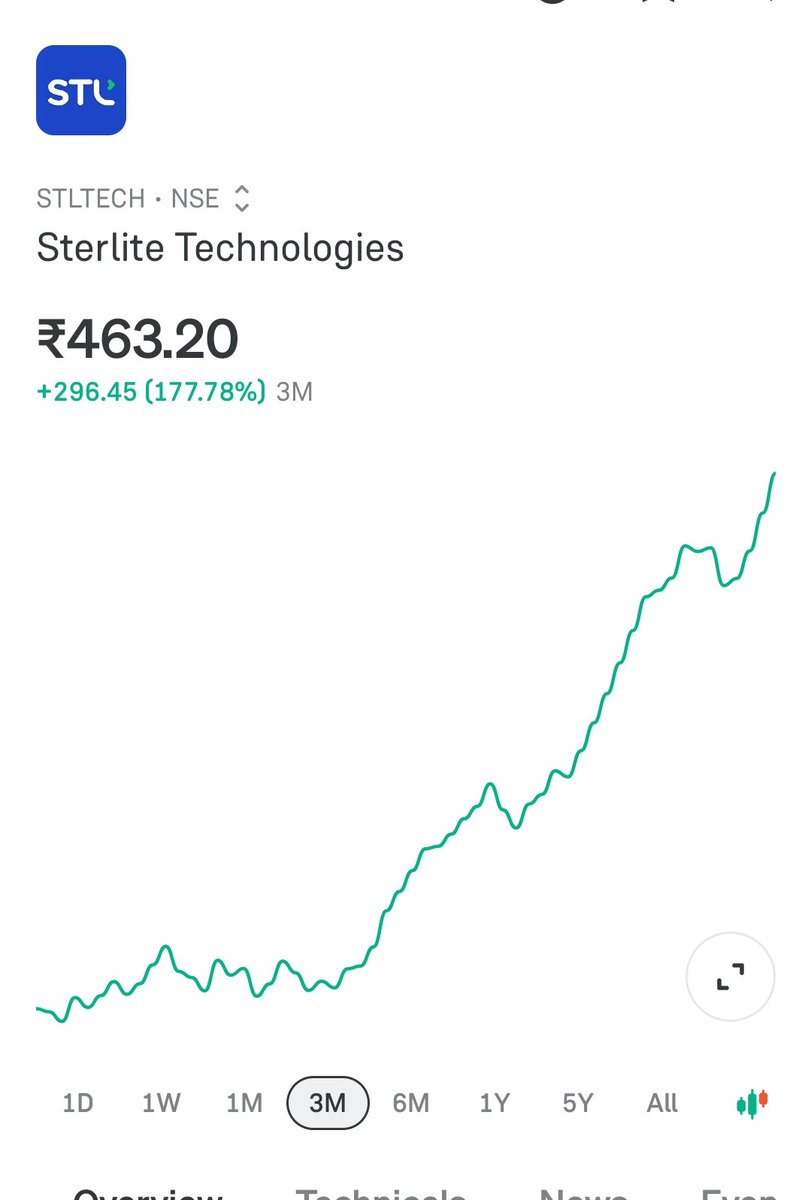Screen dimensions: 811x1200
Task: Select the 1M time range
Action: click(244, 1103)
